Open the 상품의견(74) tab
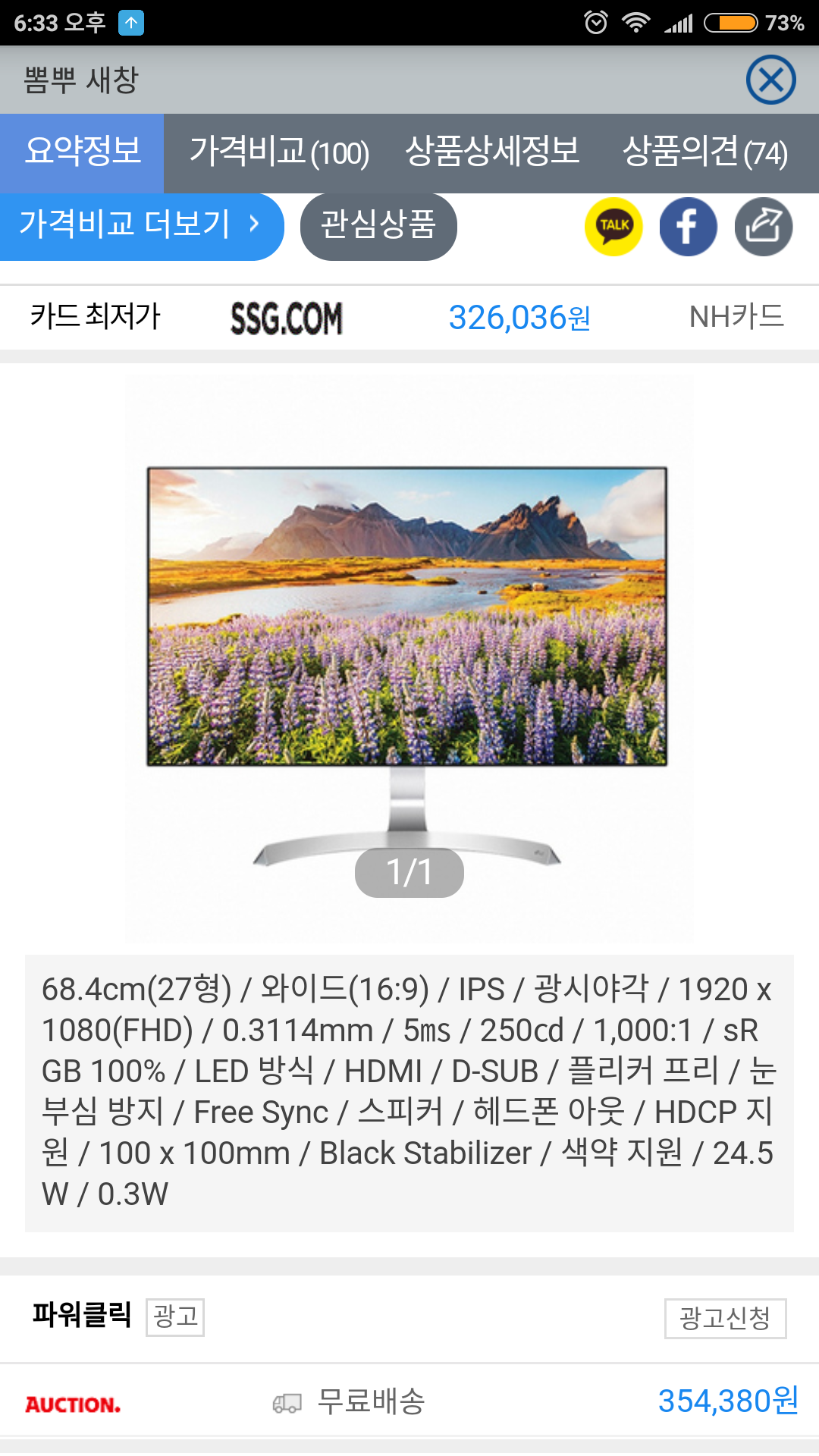819x1456 pixels. point(705,153)
